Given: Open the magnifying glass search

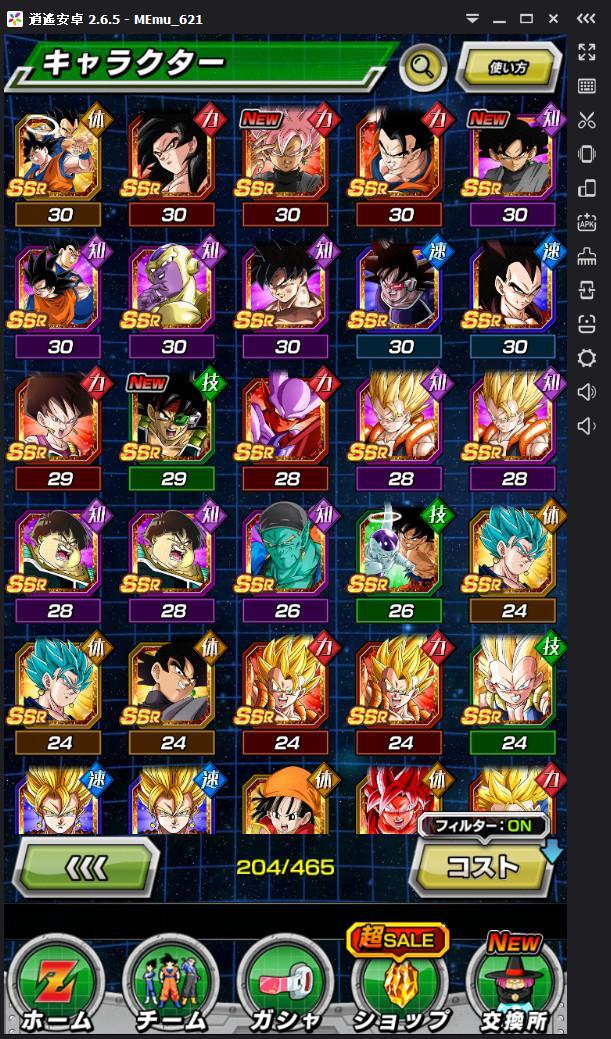Looking at the screenshot, I should 422,67.
